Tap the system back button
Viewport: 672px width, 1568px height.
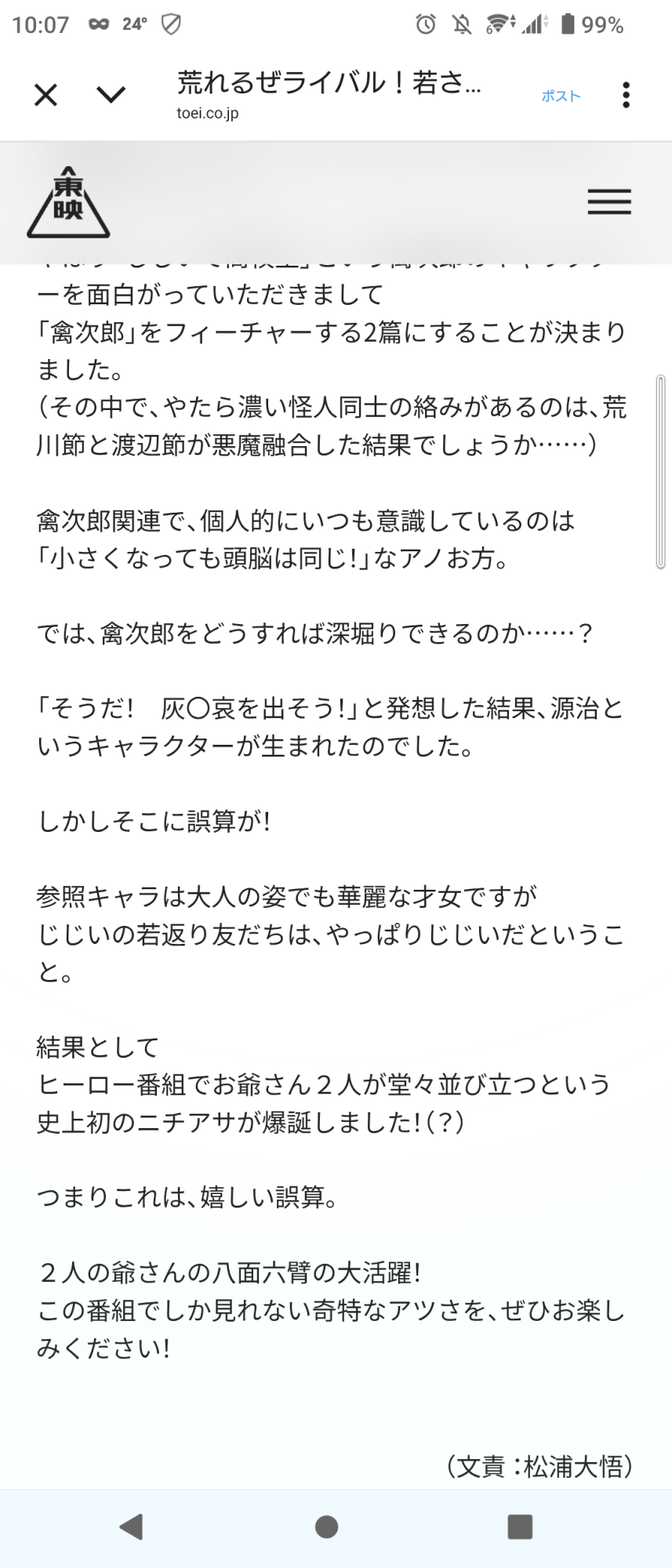point(130,1526)
